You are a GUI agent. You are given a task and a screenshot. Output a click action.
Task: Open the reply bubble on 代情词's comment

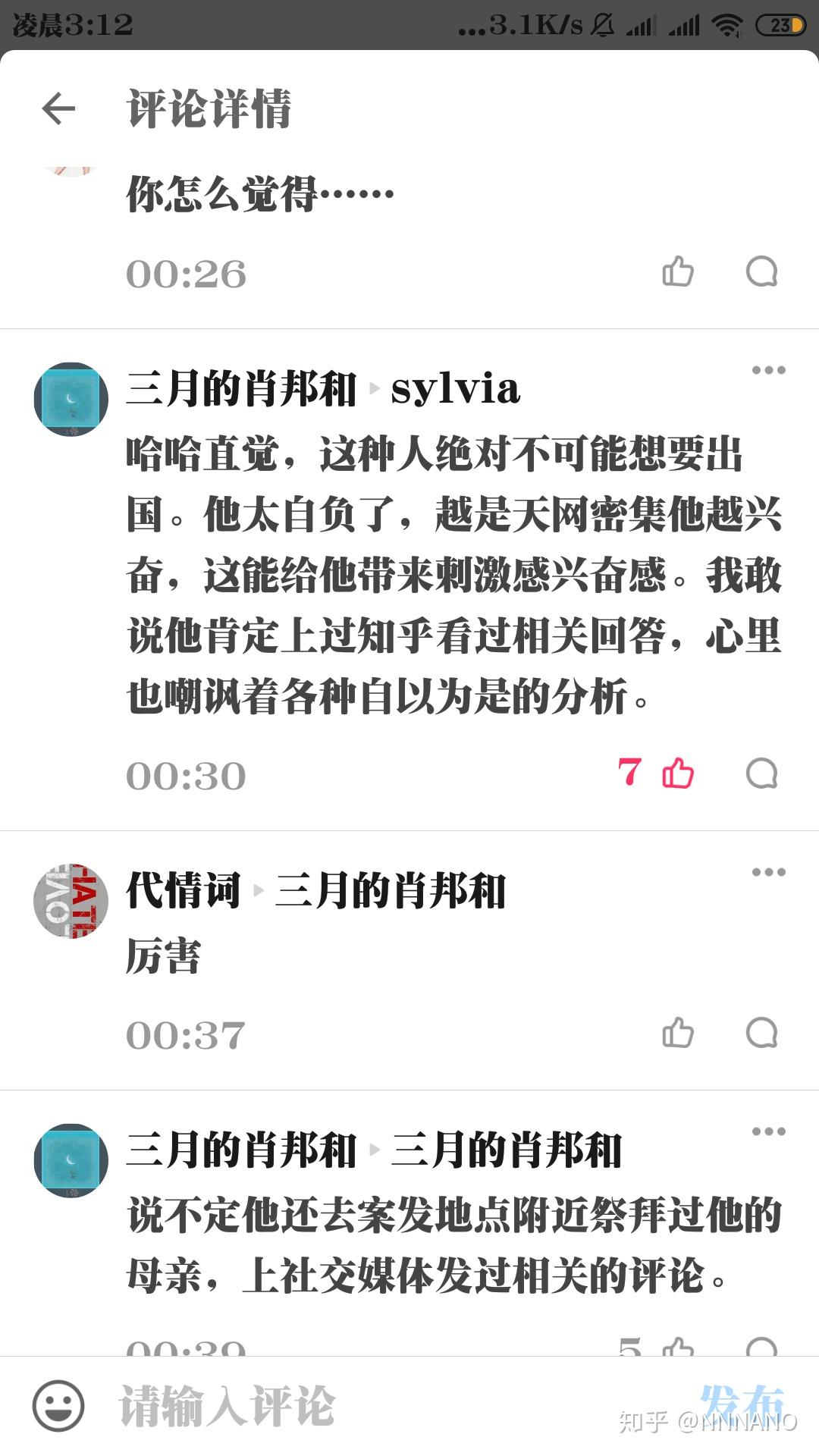tap(763, 1031)
